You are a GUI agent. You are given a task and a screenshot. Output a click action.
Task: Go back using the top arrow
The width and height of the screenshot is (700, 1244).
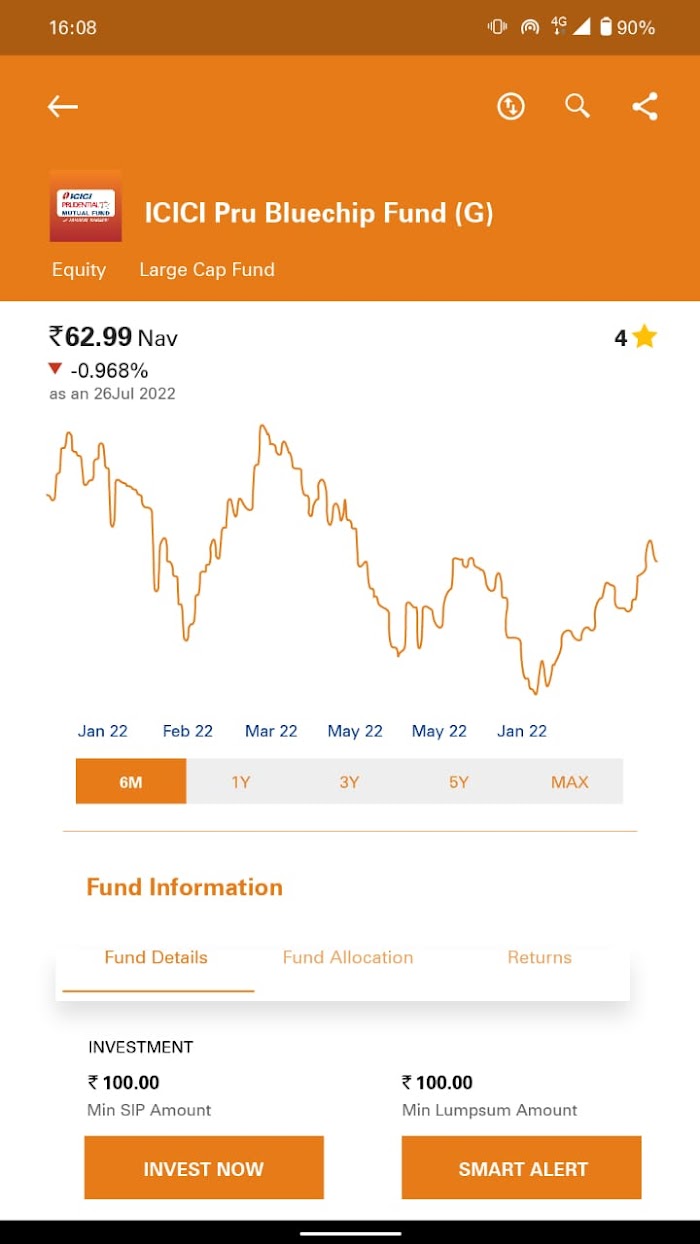point(63,107)
